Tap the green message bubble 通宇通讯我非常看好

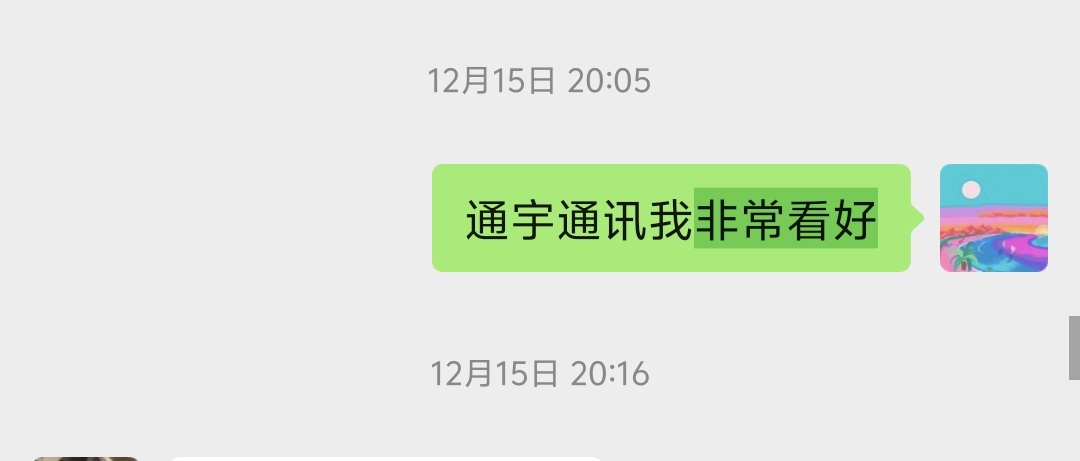pyautogui.click(x=670, y=218)
